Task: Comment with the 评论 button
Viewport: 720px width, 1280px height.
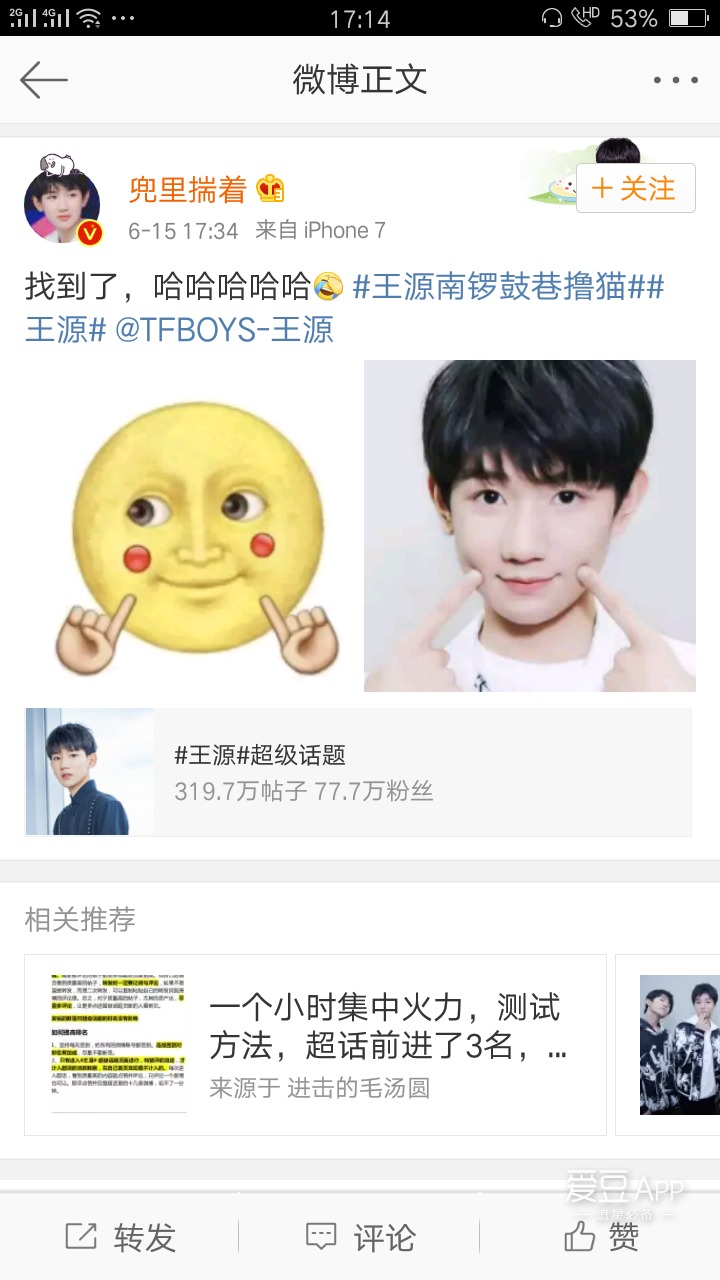Action: tap(359, 1238)
